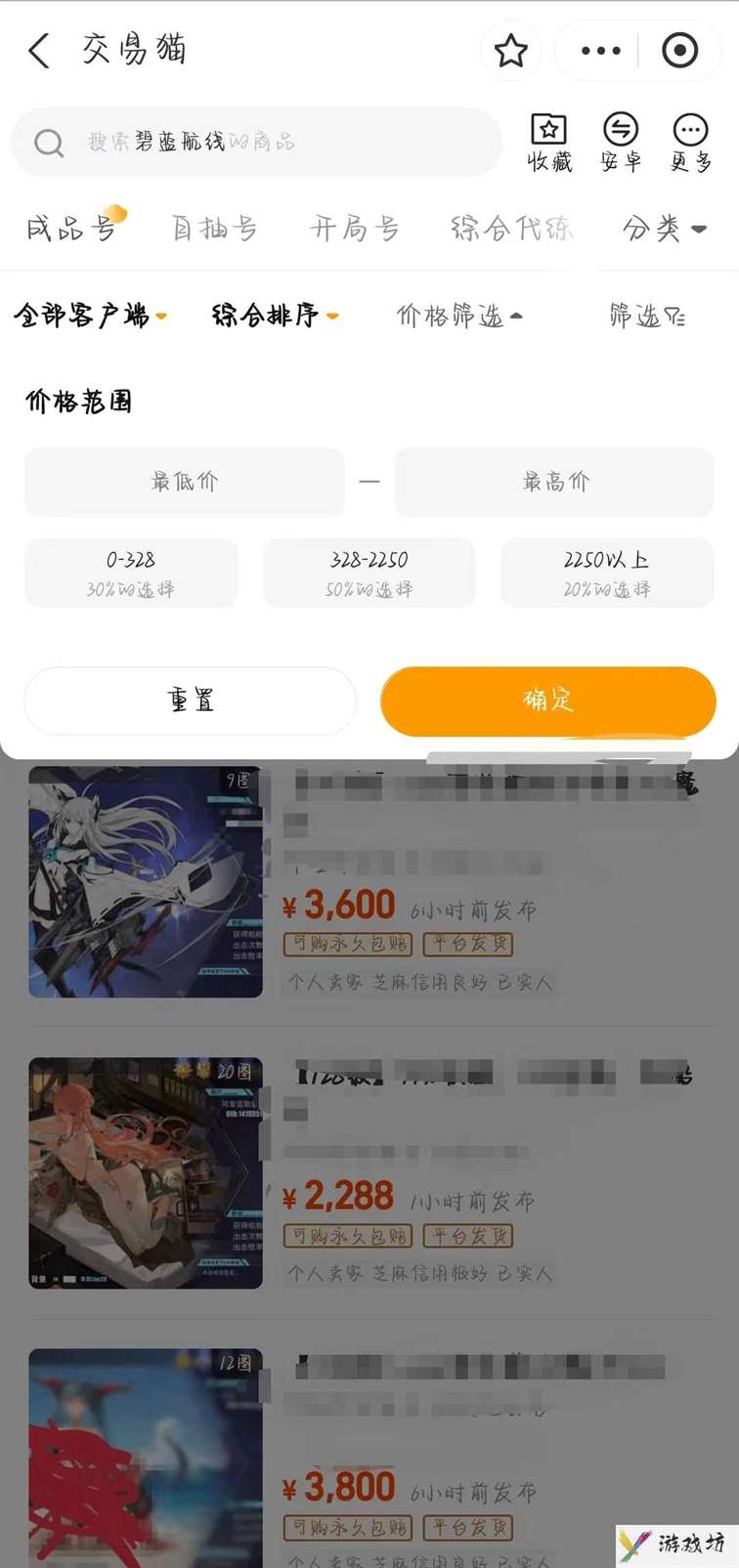
Task: Collapse the 价格筛选 panel
Action: (x=458, y=316)
